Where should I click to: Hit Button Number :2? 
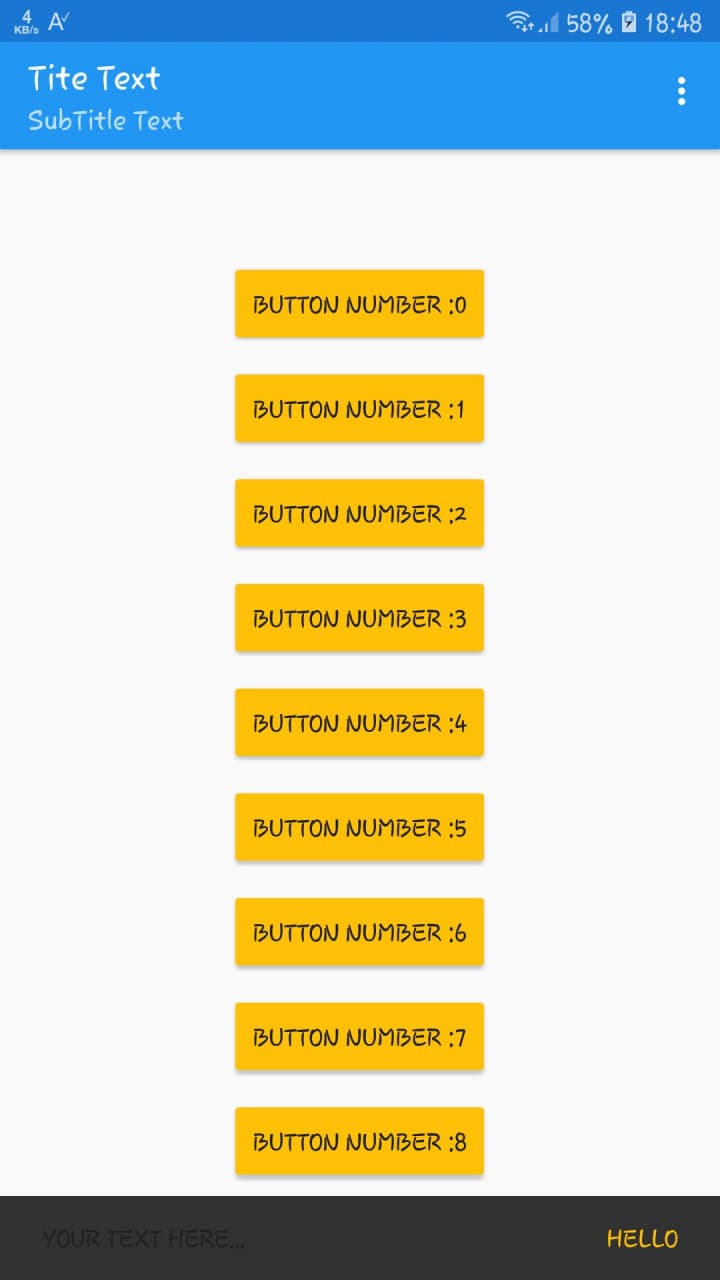point(359,513)
